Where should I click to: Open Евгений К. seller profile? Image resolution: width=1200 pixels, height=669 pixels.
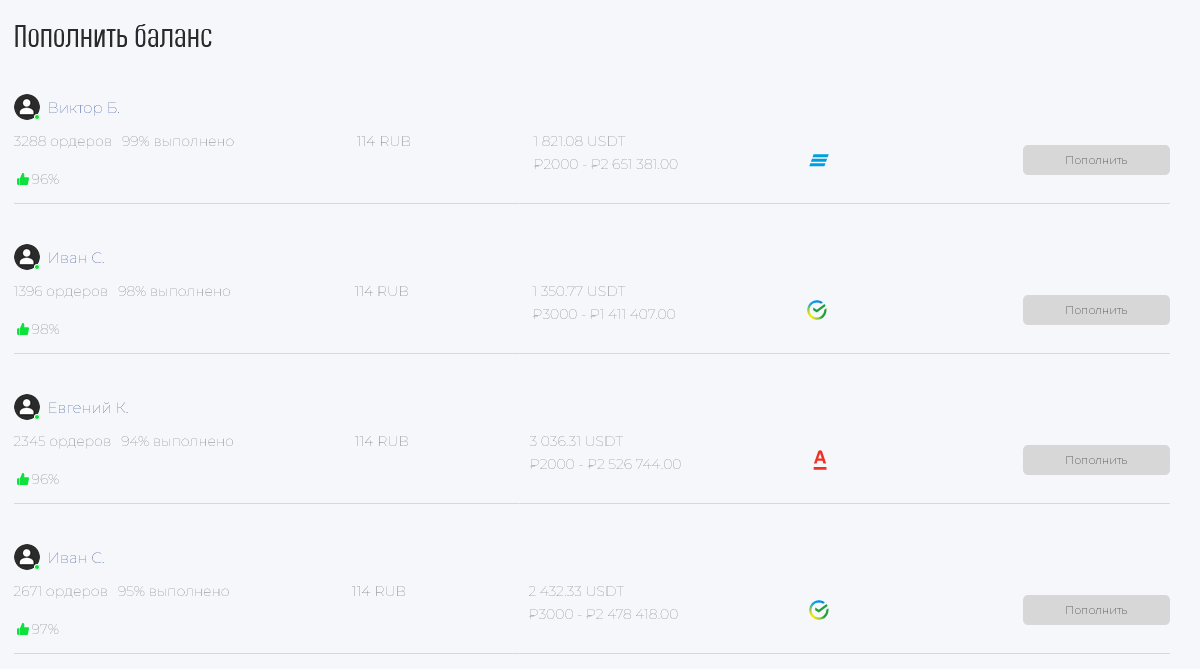[88, 408]
